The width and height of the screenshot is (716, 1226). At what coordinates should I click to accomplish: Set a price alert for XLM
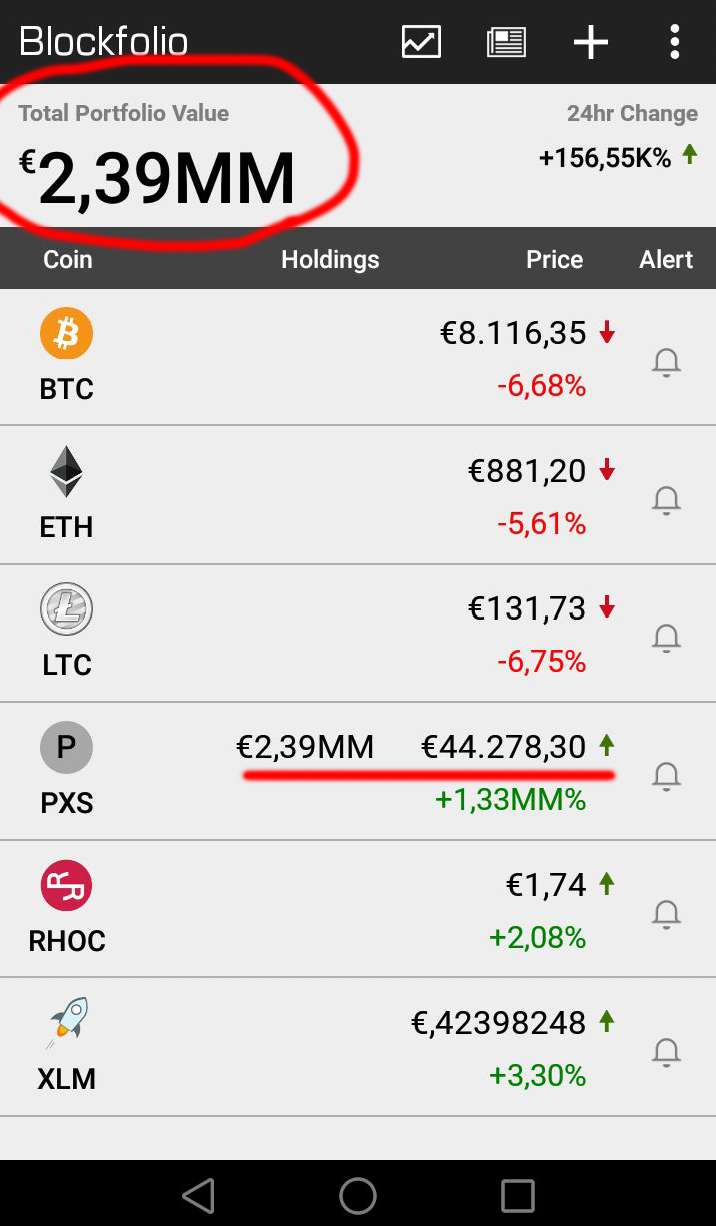pyautogui.click(x=666, y=1051)
